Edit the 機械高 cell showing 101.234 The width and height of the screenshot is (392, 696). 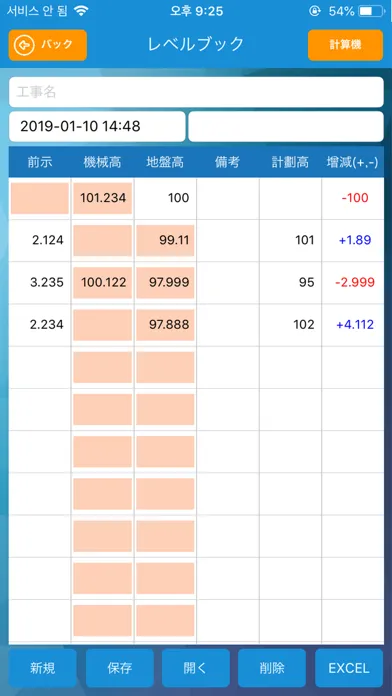[103, 198]
